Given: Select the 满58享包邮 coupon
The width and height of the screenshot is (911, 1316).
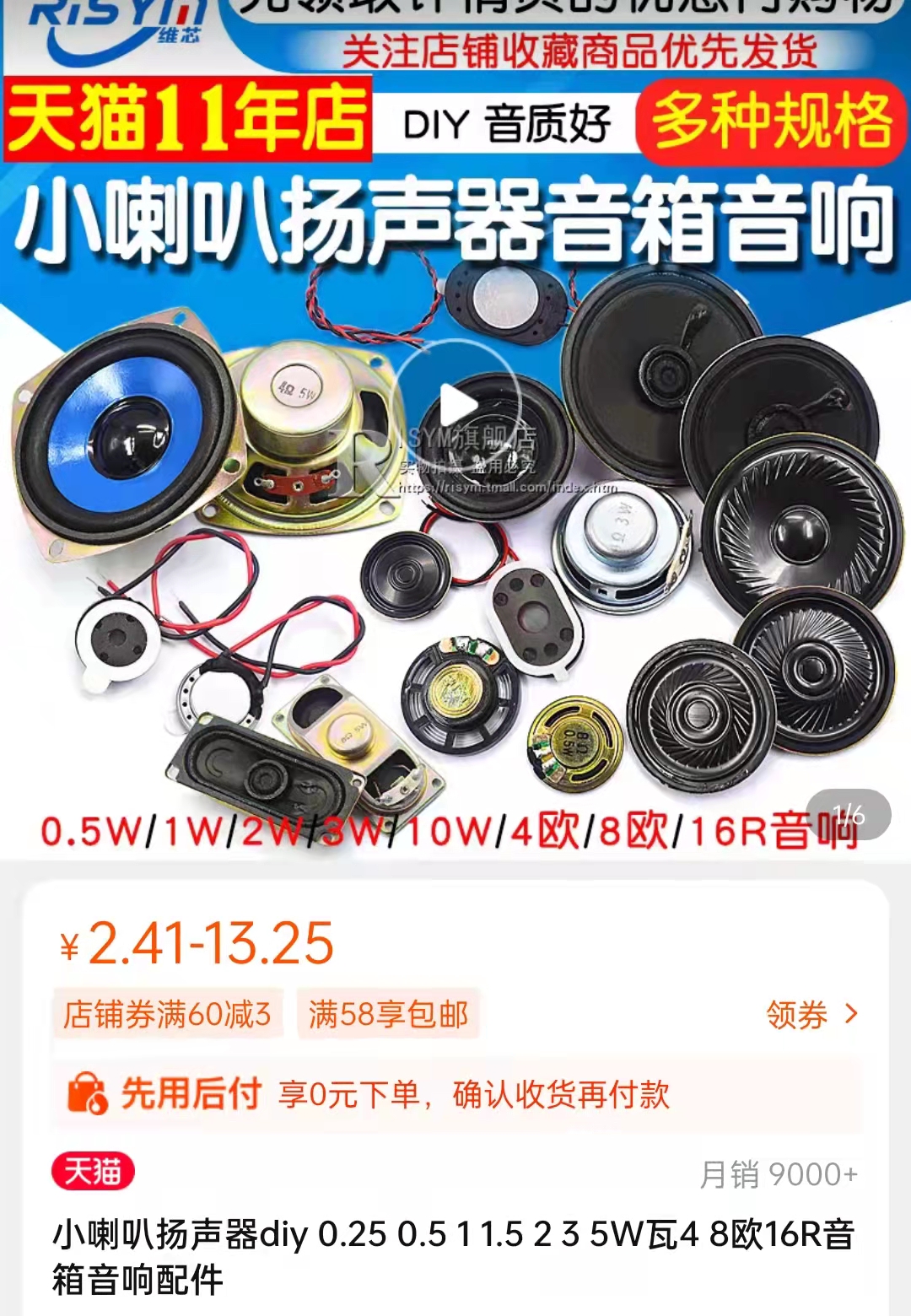Looking at the screenshot, I should 387,1017.
